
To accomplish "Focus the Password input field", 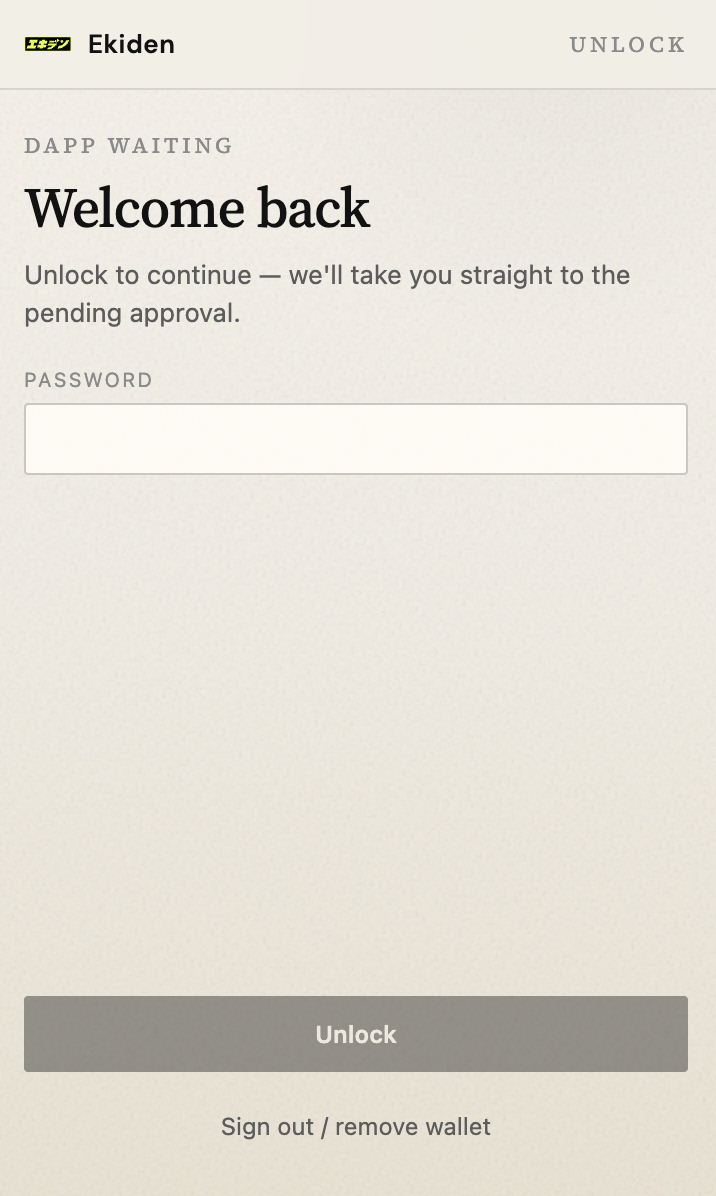I will tap(356, 439).
